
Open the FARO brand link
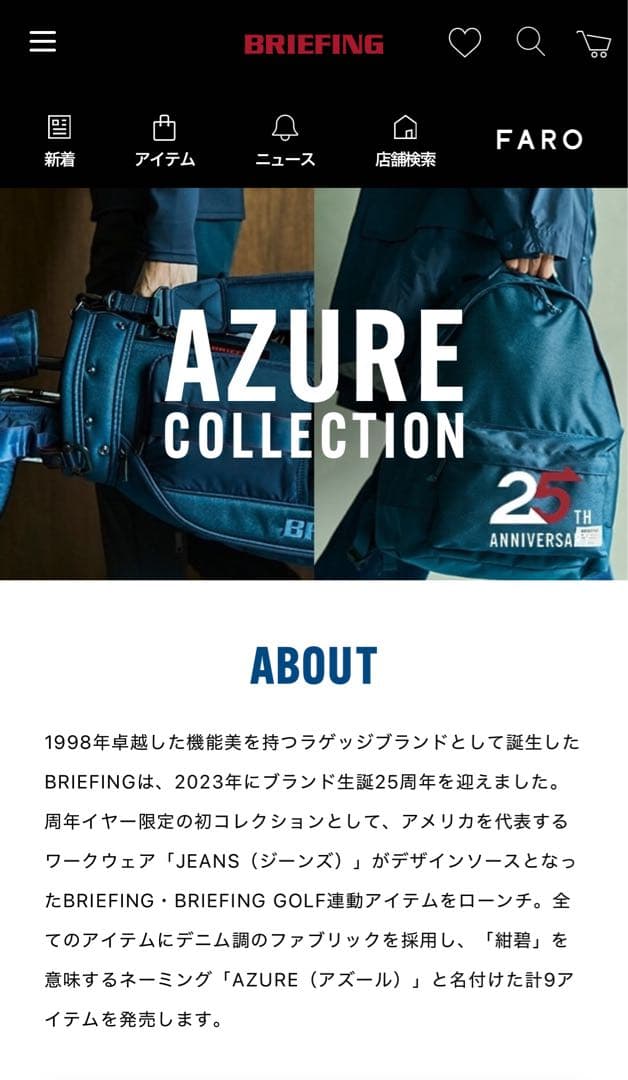(539, 140)
